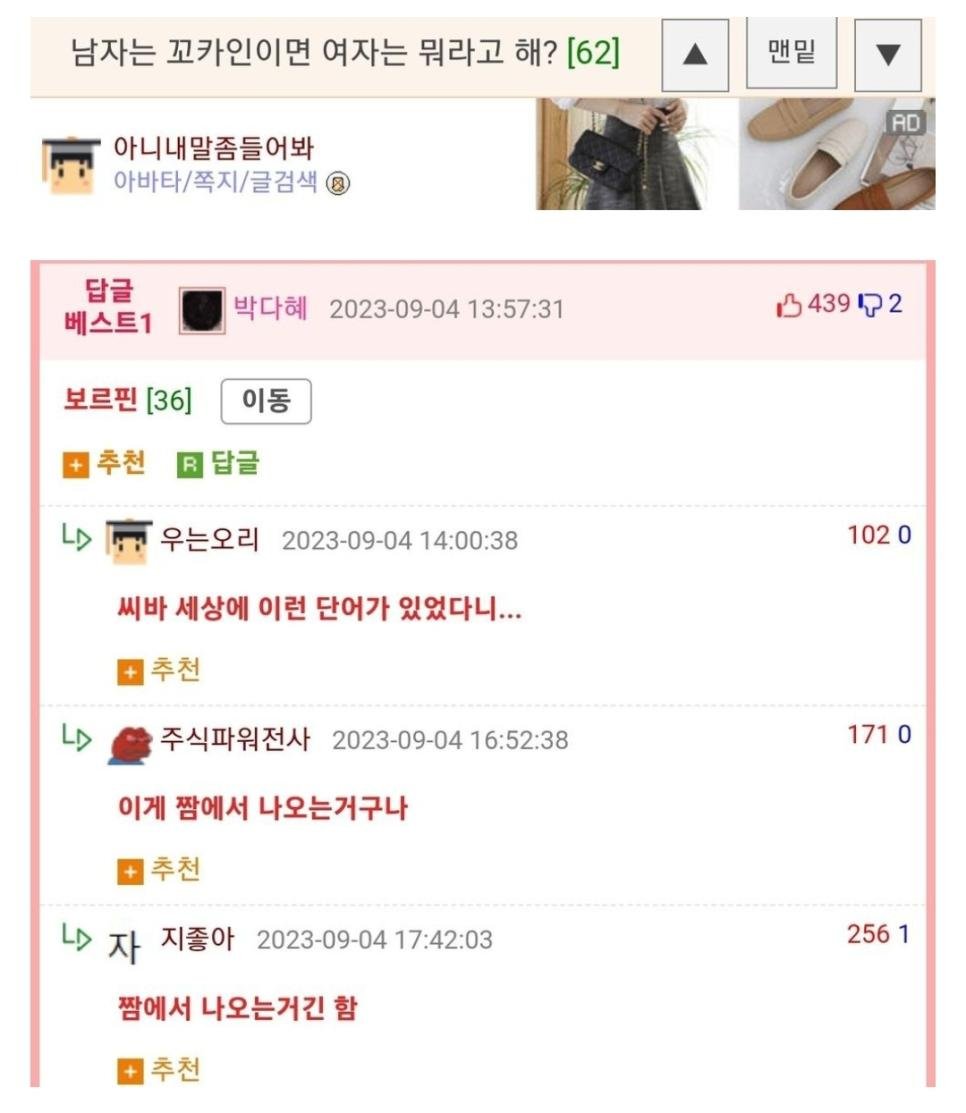Tap the up arrow button
The image size is (966, 1113).
click(694, 55)
